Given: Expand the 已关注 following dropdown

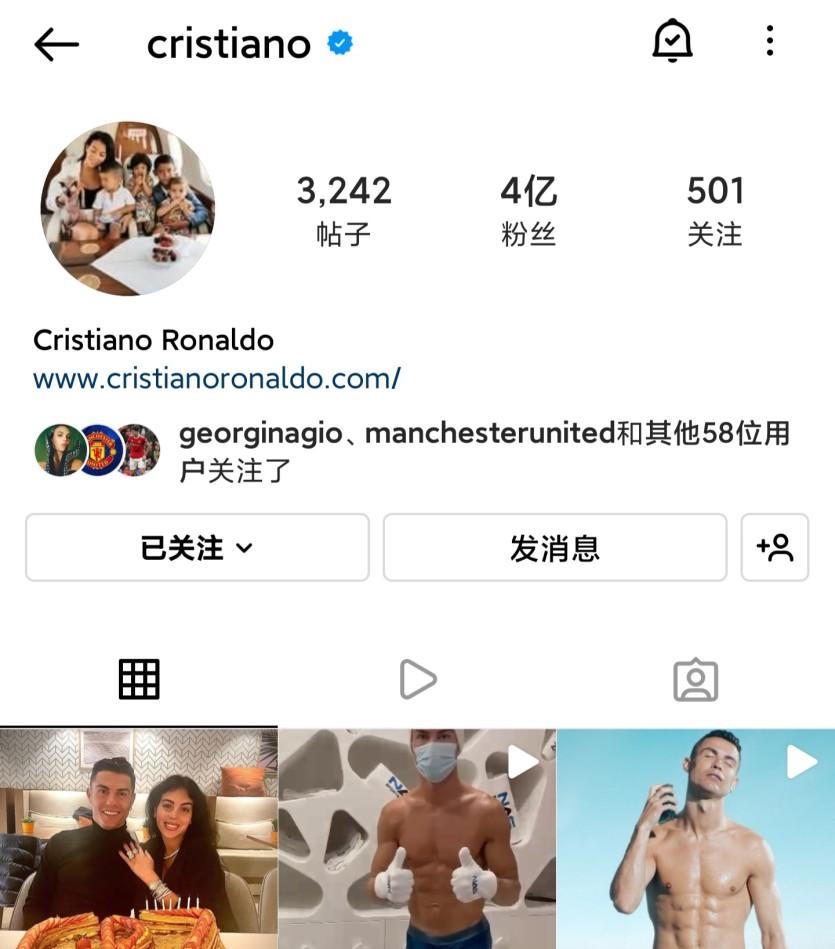Looking at the screenshot, I should 197,548.
